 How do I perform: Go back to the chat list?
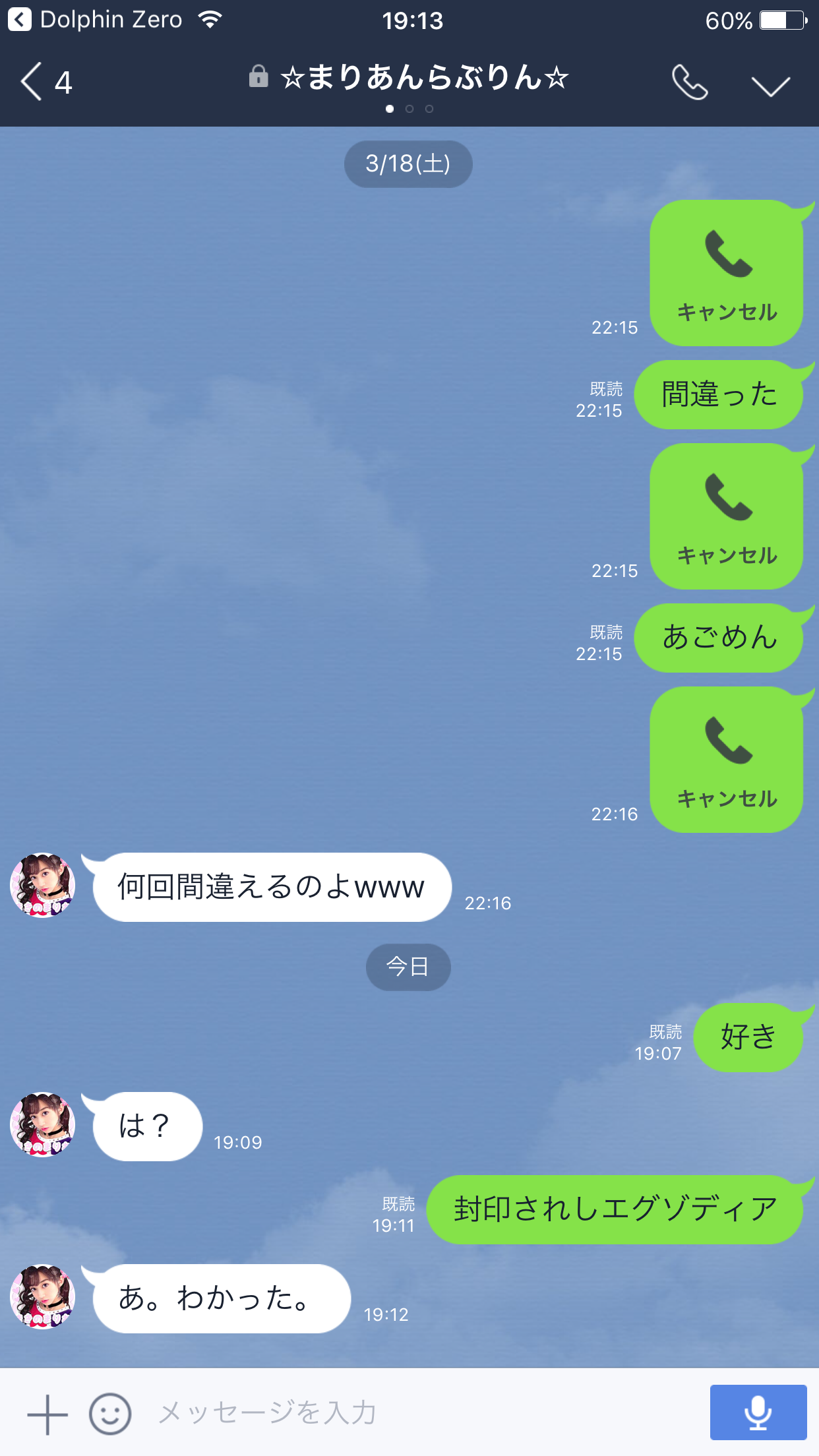pyautogui.click(x=45, y=82)
